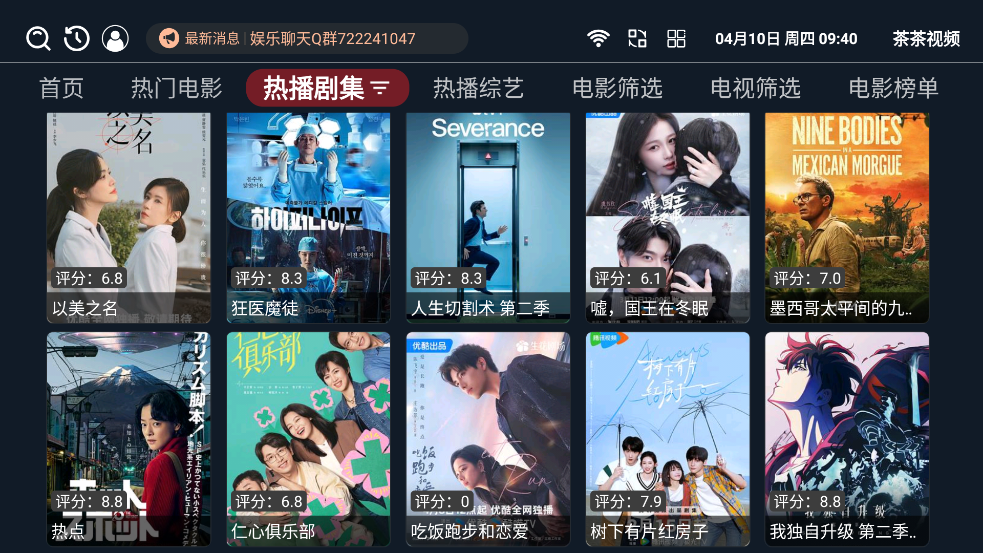Image resolution: width=983 pixels, height=553 pixels.
Task: Select the 电影榜单 tab
Action: click(893, 88)
